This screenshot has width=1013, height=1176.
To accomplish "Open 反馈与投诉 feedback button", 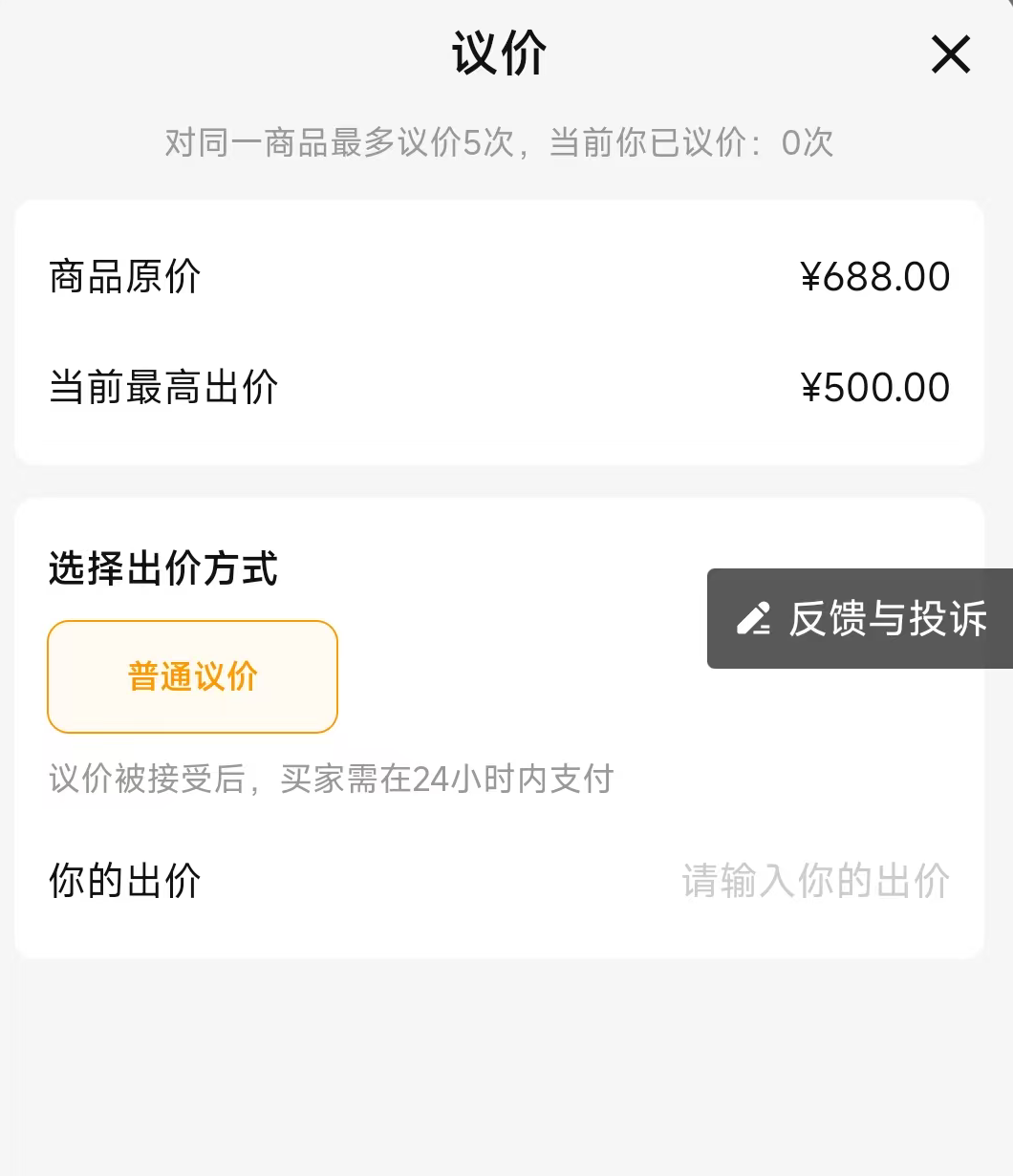I will 860,619.
